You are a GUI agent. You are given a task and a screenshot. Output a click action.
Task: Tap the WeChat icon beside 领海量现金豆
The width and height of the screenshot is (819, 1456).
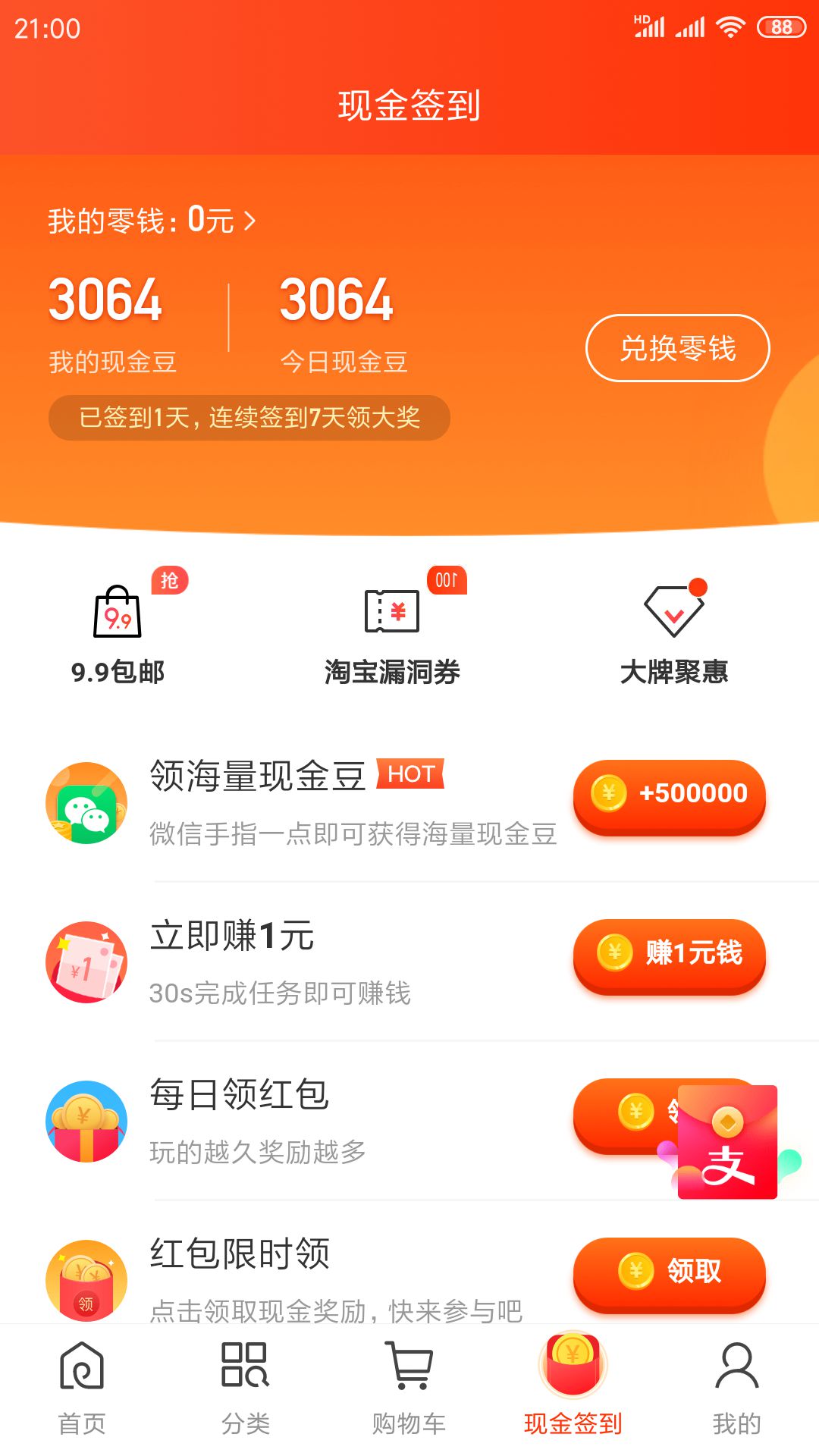(86, 804)
